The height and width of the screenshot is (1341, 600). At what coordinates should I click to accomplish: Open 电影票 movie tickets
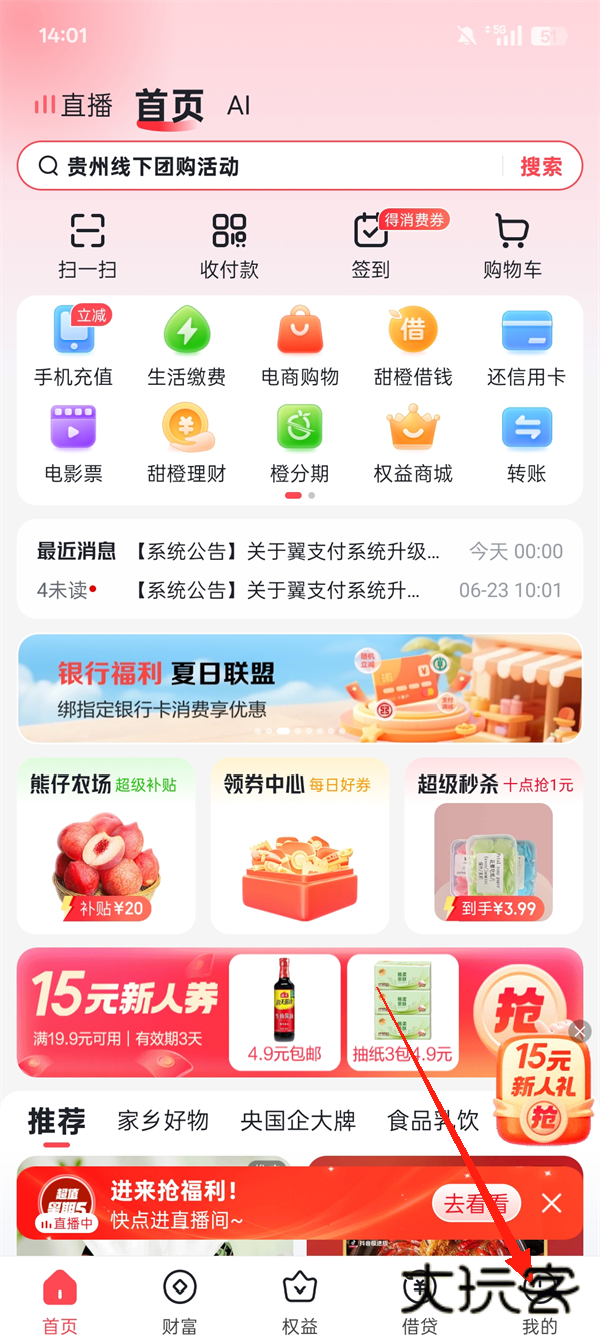pyautogui.click(x=74, y=444)
